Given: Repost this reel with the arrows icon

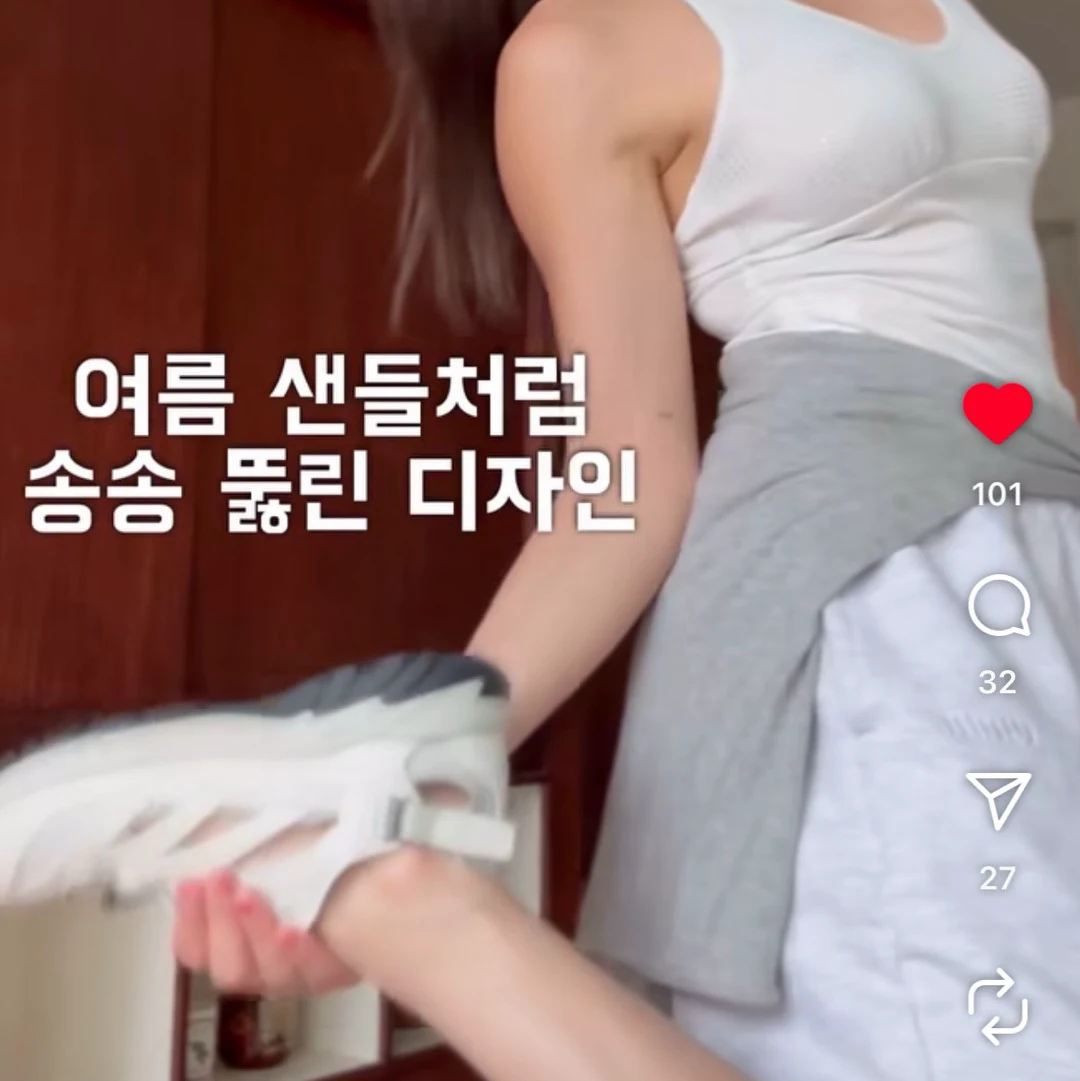Looking at the screenshot, I should [997, 1006].
